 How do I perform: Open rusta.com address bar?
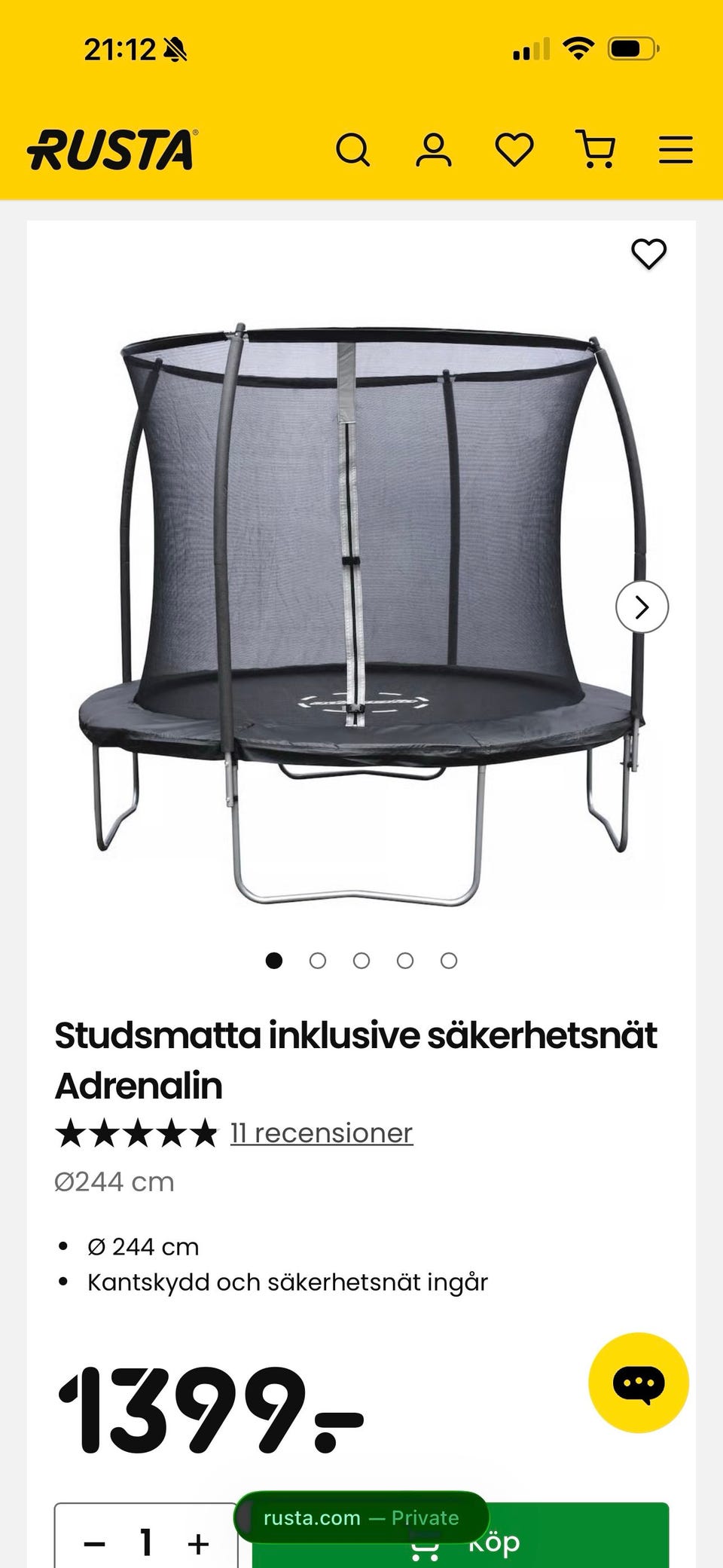(312, 1518)
